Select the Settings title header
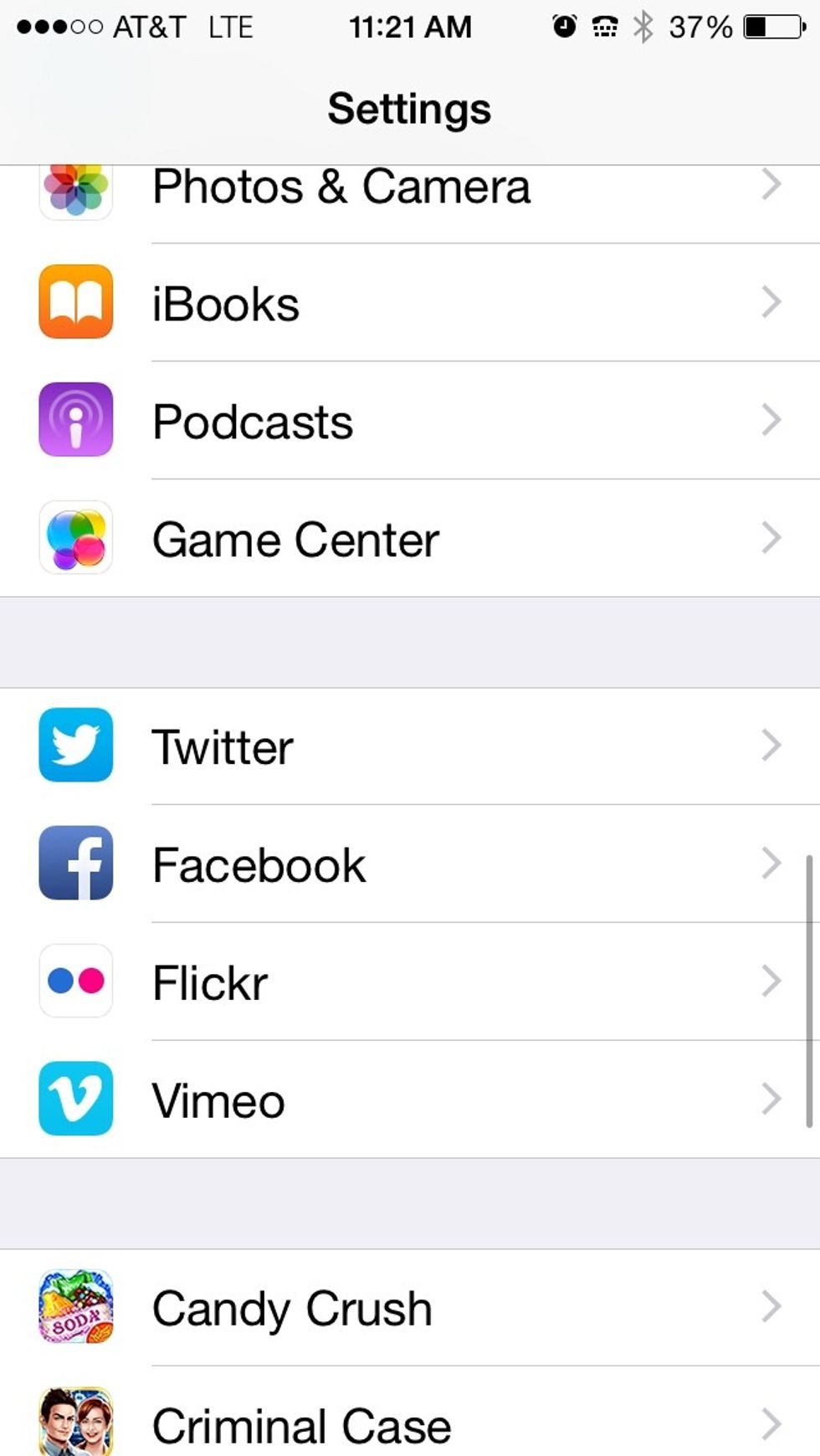This screenshot has width=820, height=1456. (409, 108)
